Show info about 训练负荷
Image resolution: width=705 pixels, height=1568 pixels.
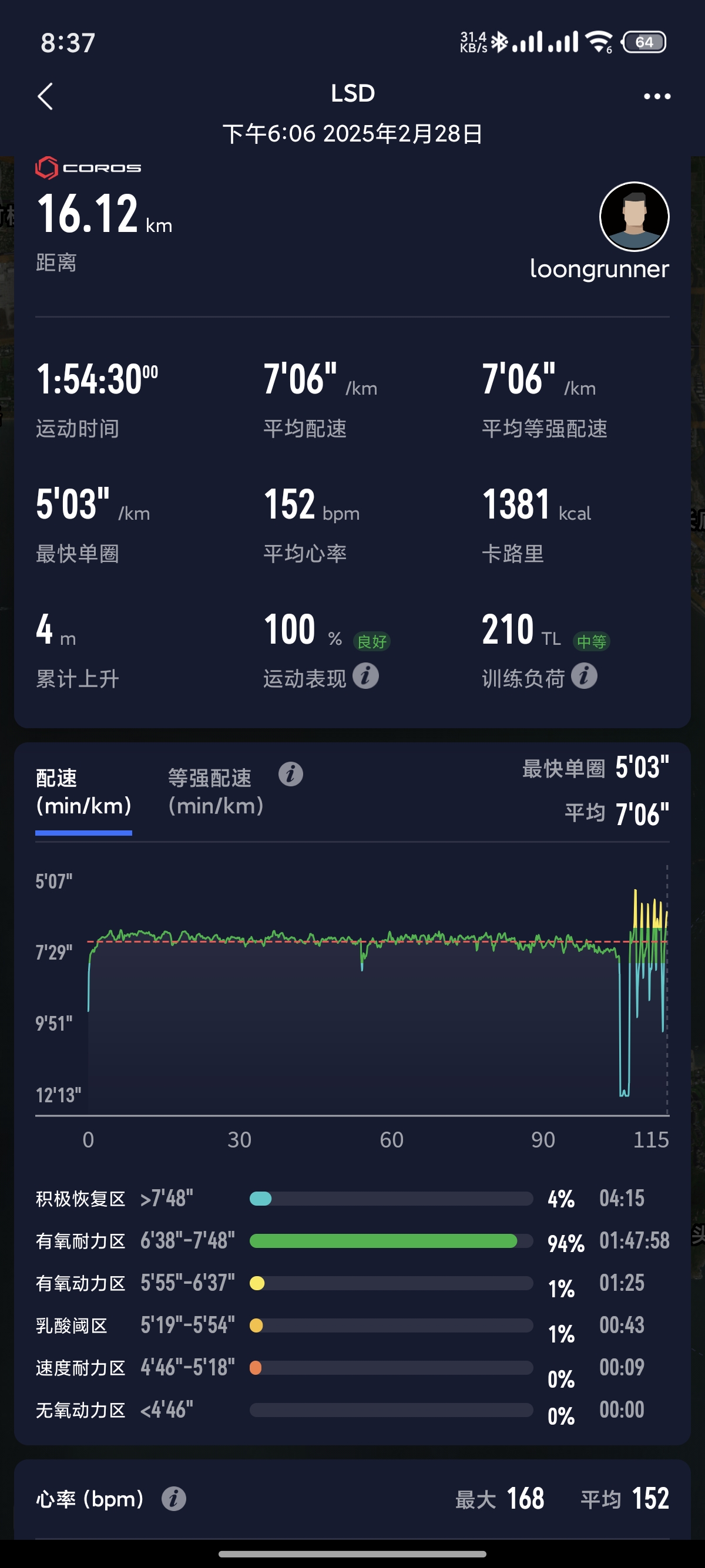[584, 677]
